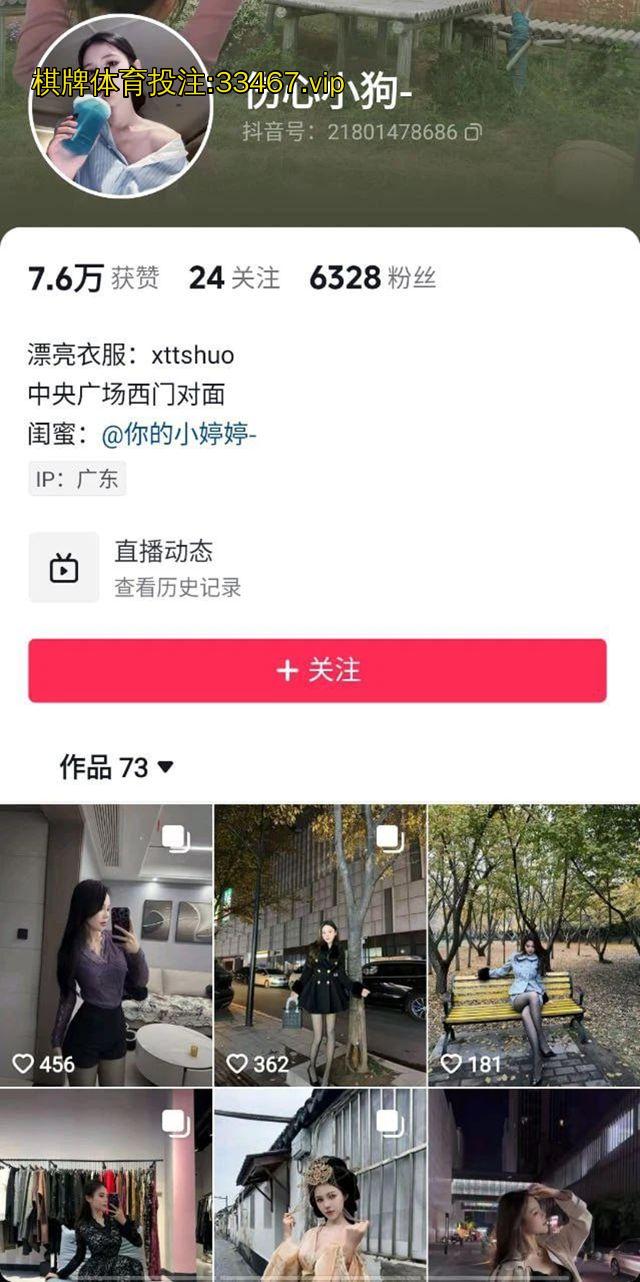Open the post with 181 likes

pyautogui.click(x=534, y=945)
